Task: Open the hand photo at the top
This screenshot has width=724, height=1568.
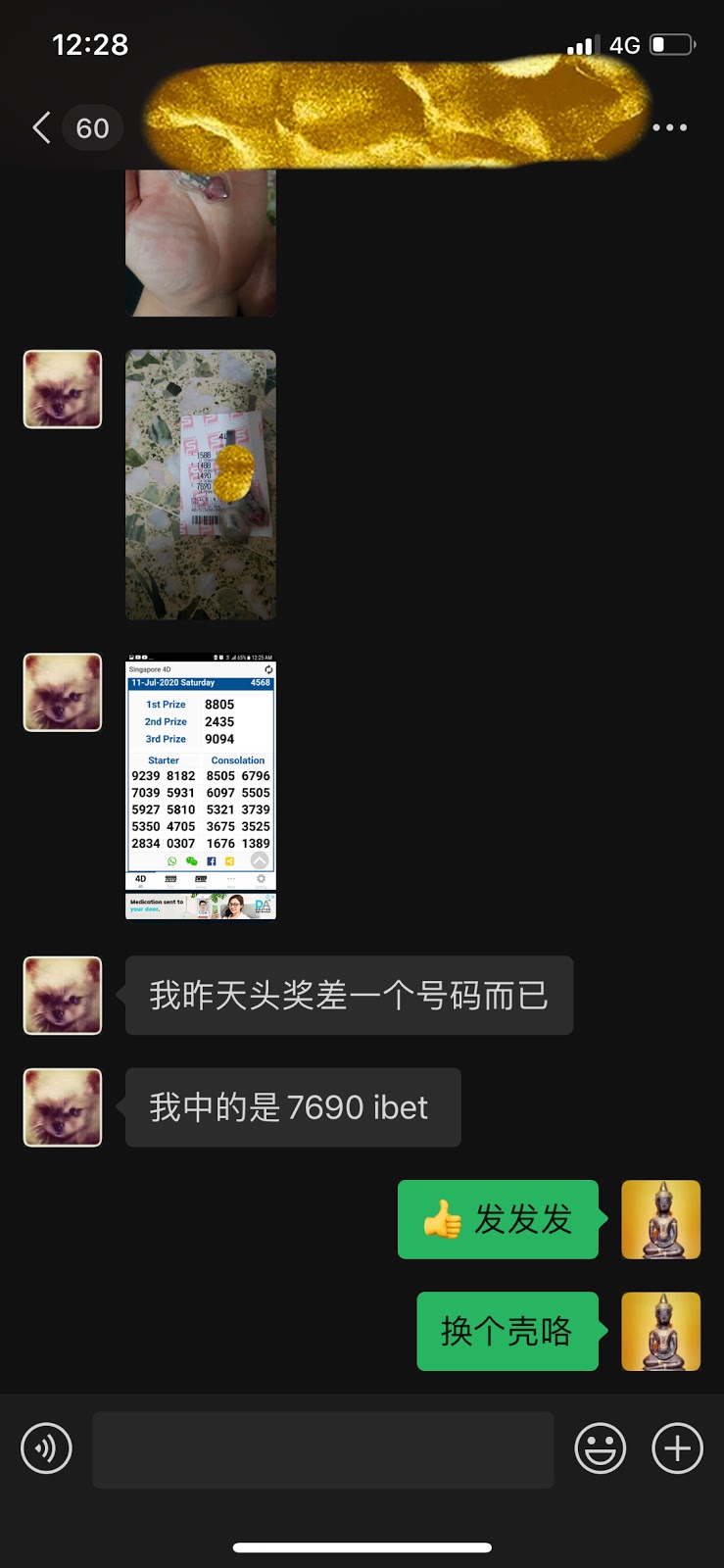Action: (x=201, y=242)
